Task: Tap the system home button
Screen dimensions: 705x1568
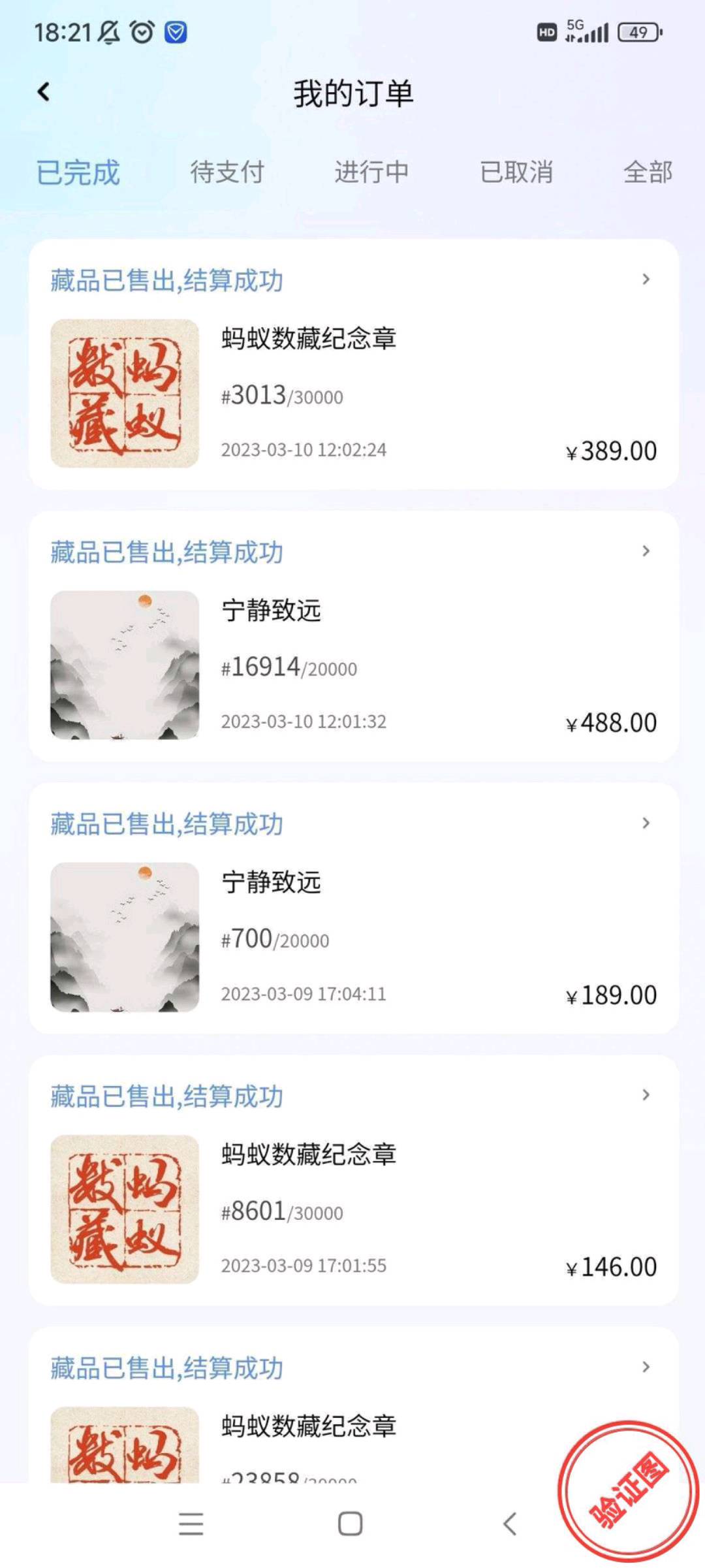Action: click(x=351, y=1524)
